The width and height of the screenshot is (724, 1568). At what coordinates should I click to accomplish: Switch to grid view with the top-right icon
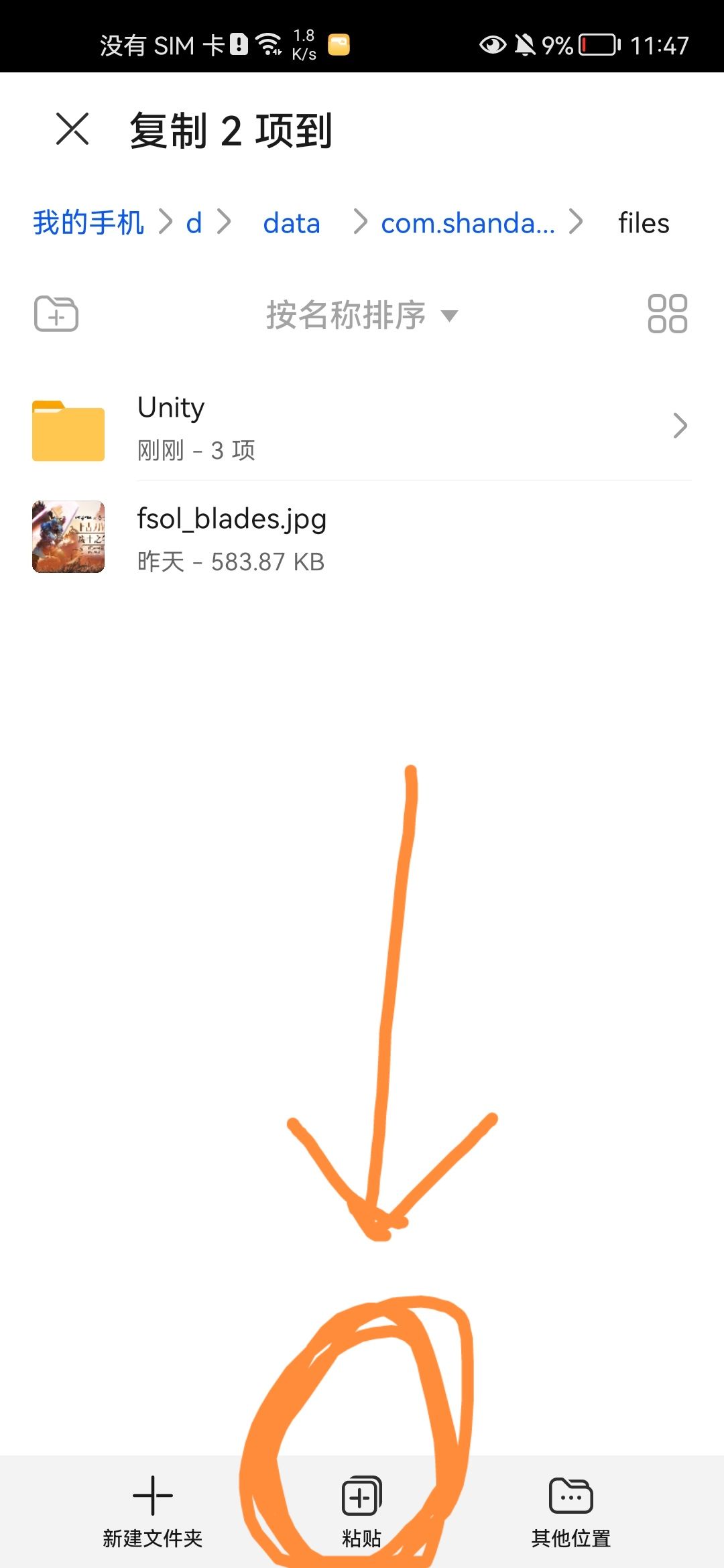(666, 314)
